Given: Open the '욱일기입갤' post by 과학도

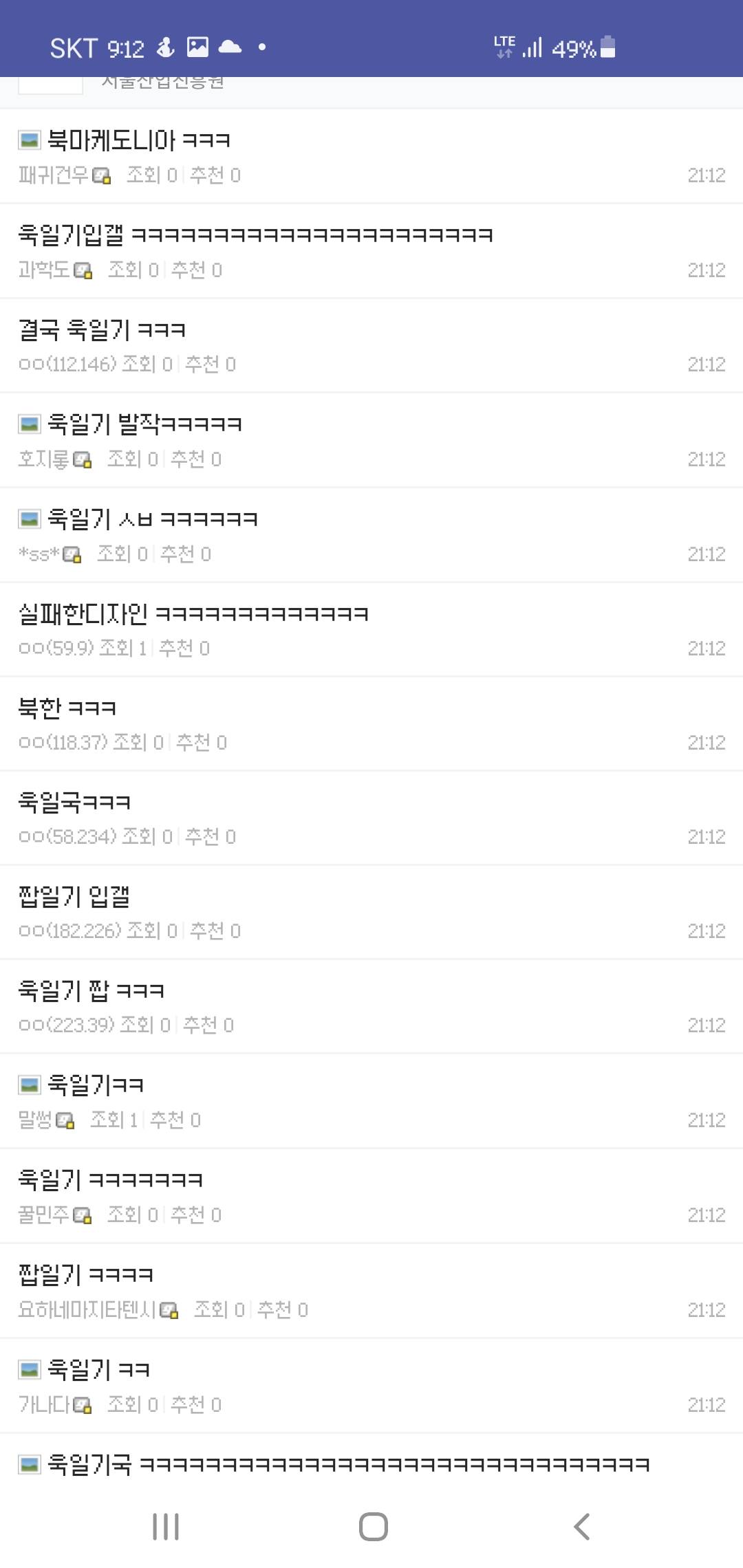Looking at the screenshot, I should [255, 235].
